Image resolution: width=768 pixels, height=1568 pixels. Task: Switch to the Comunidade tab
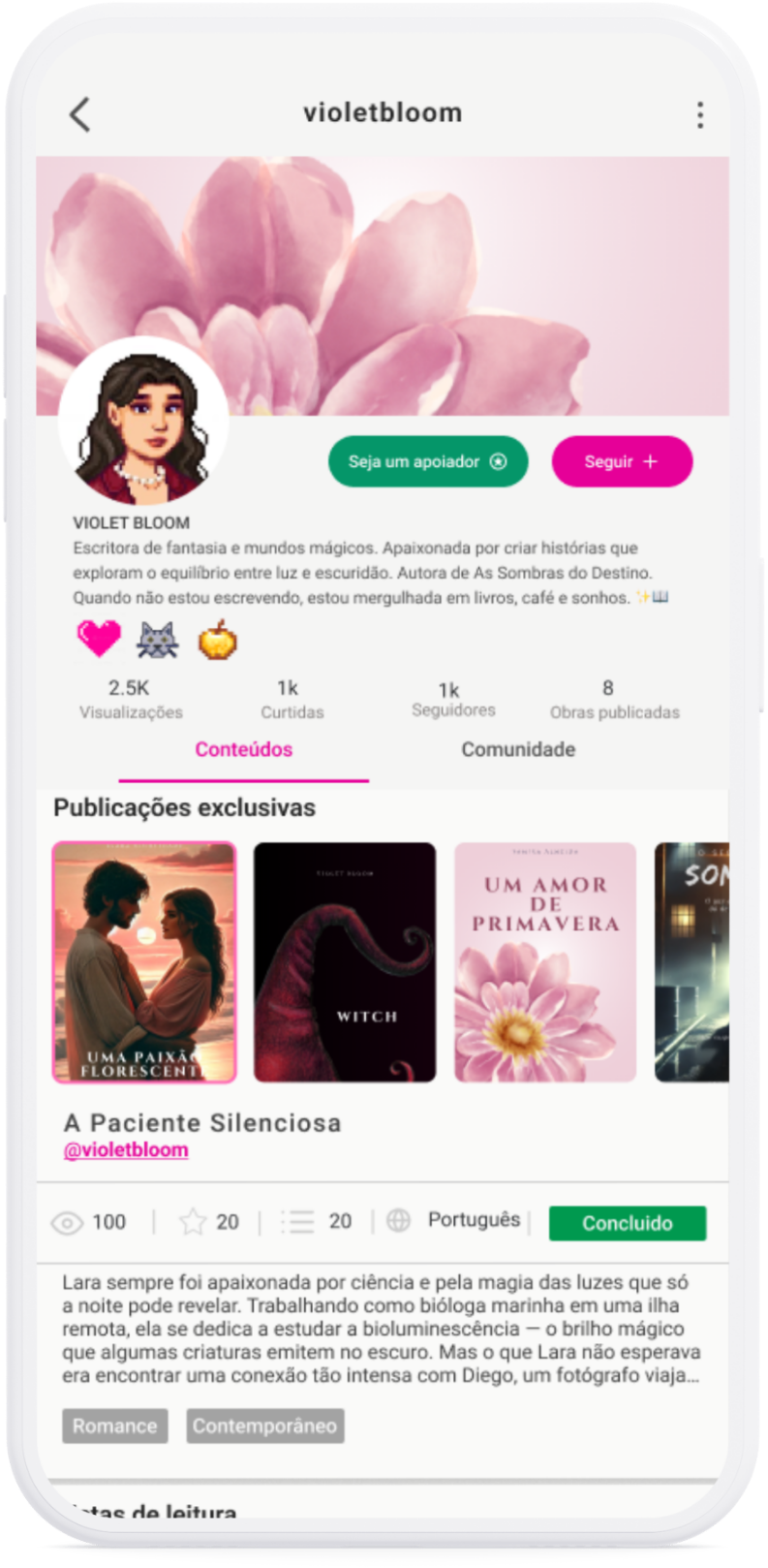click(x=518, y=749)
